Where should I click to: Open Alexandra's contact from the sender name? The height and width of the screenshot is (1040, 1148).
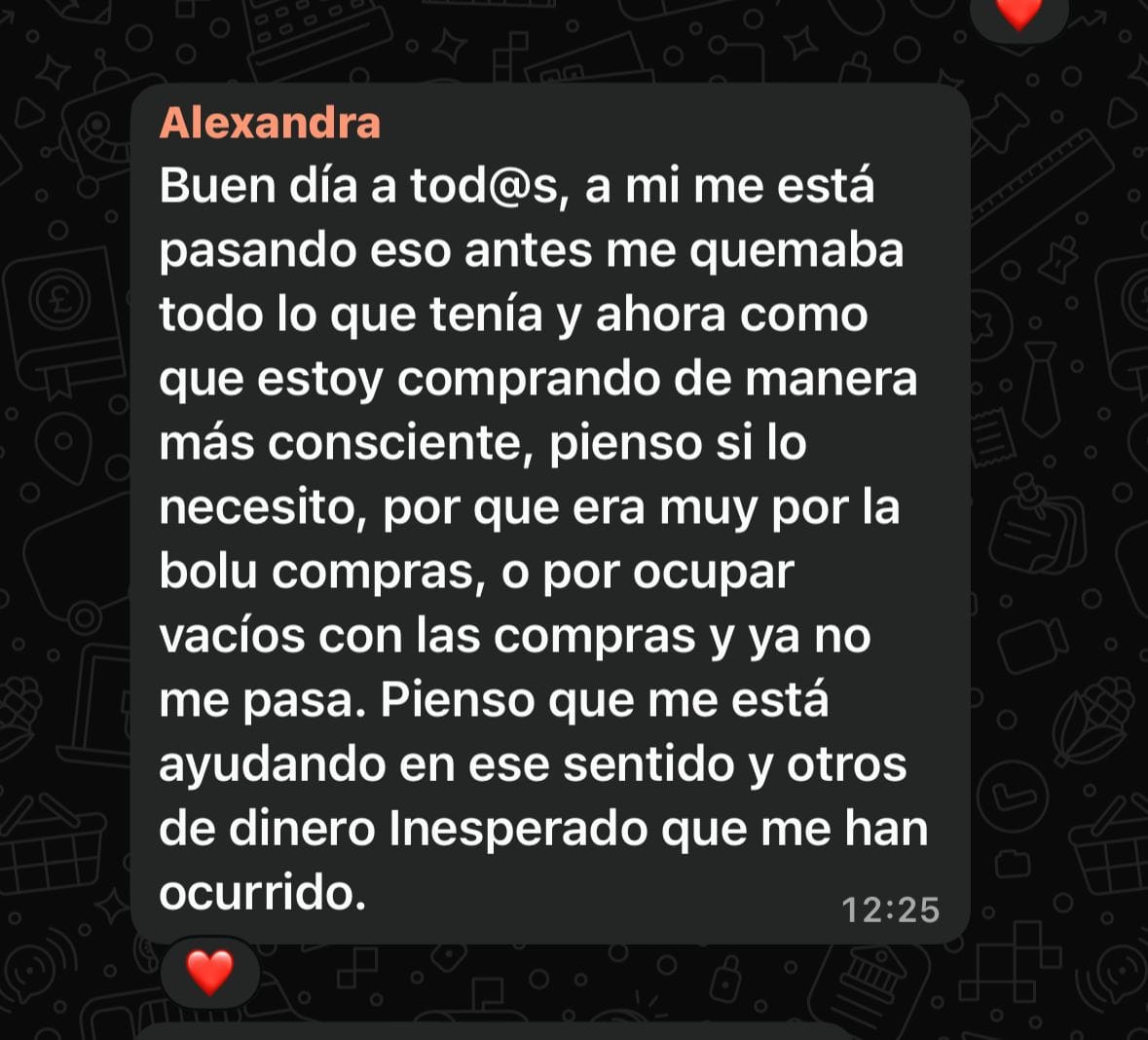tap(270, 124)
